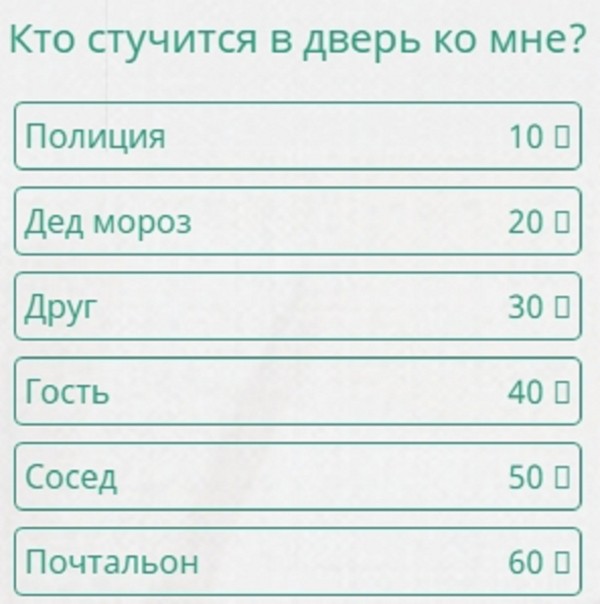Choose the Почтальон answer

pyautogui.click(x=297, y=561)
